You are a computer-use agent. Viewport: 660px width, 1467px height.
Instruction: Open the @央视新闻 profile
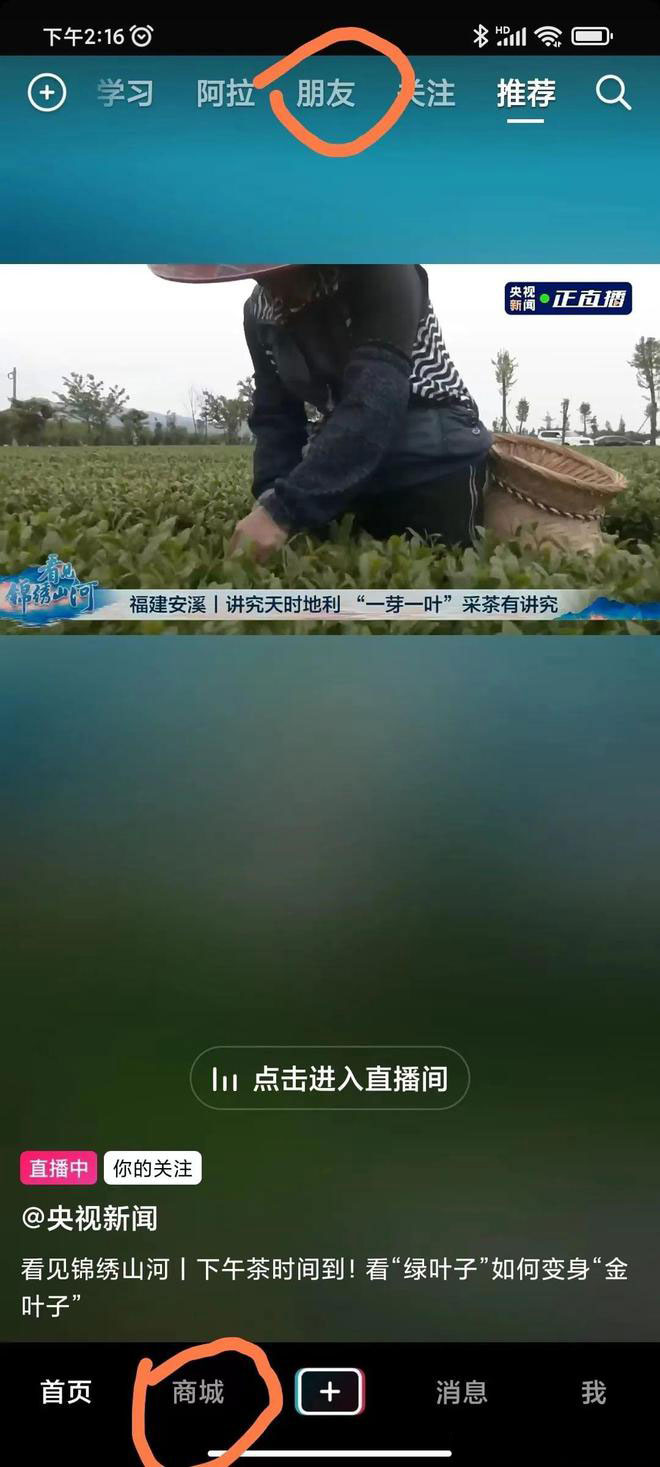(90, 1218)
